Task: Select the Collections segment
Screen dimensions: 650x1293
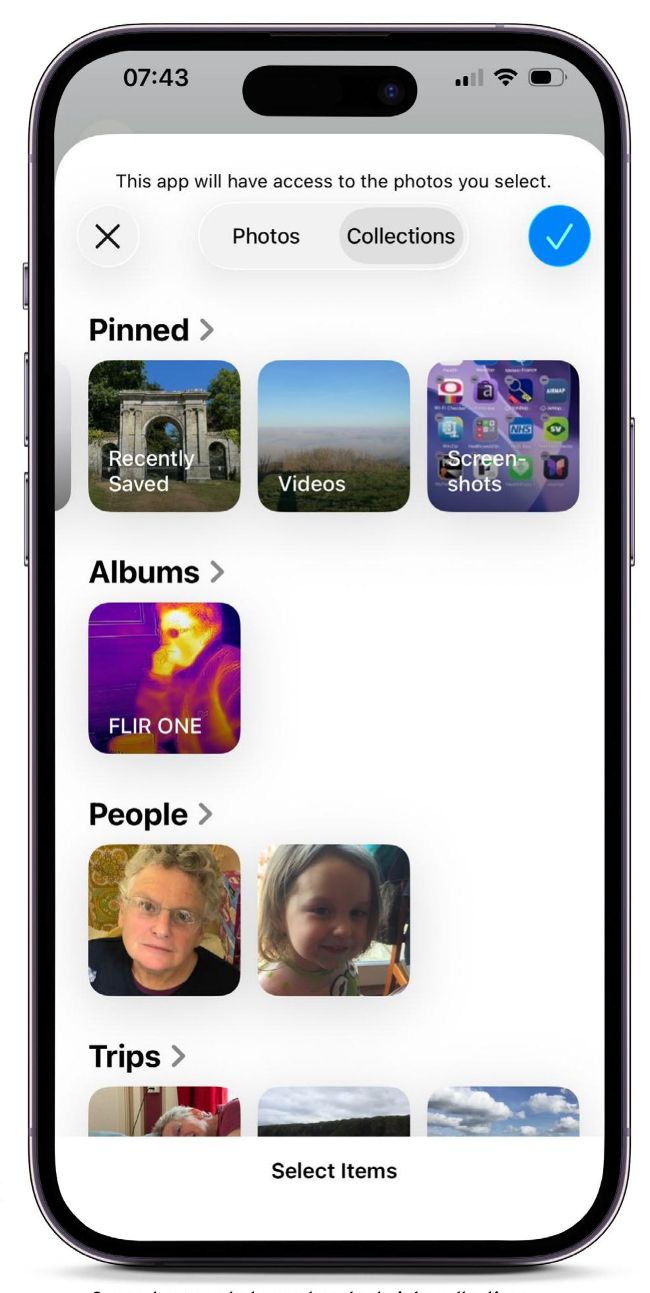Action: (401, 236)
